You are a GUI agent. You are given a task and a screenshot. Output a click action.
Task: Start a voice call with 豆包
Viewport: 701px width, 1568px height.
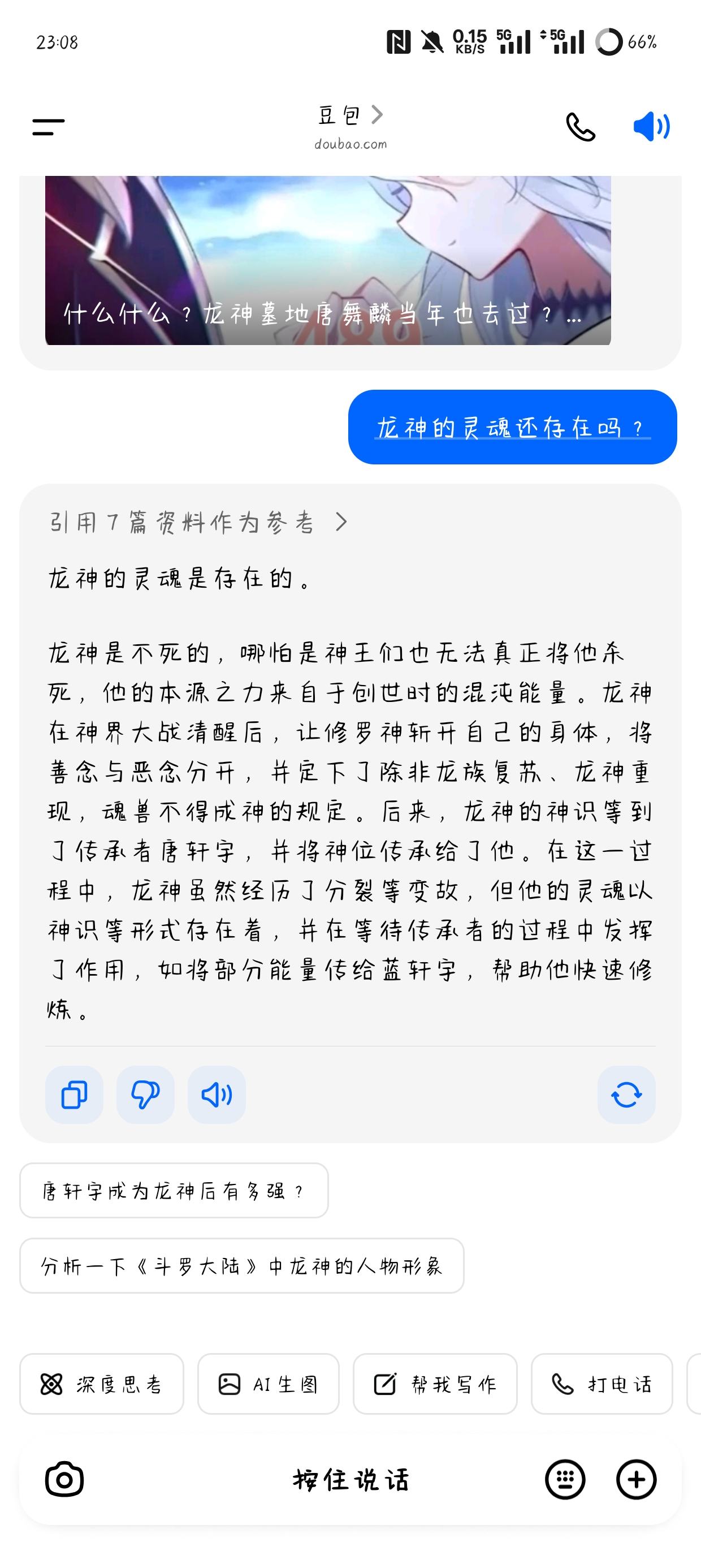pos(581,127)
